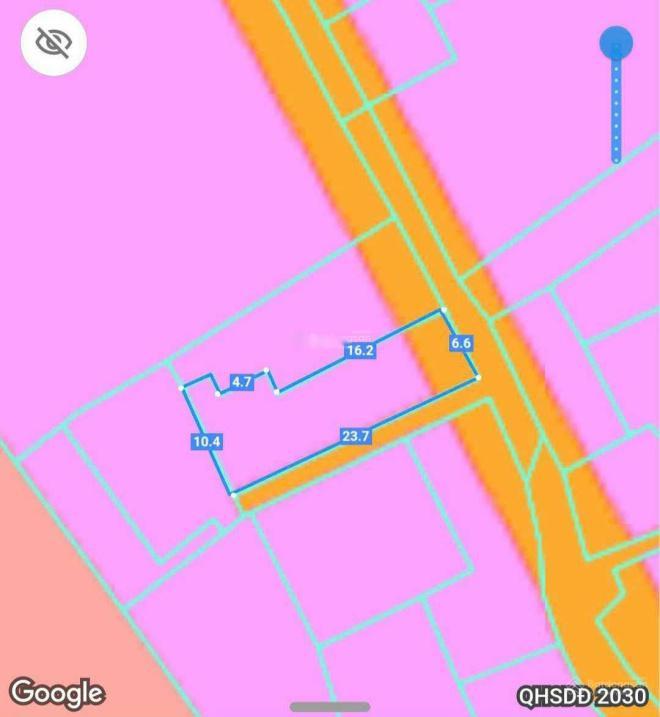The image size is (660, 717).
Task: Tap the blue overlay opacity slider knob
Action: coord(616,43)
